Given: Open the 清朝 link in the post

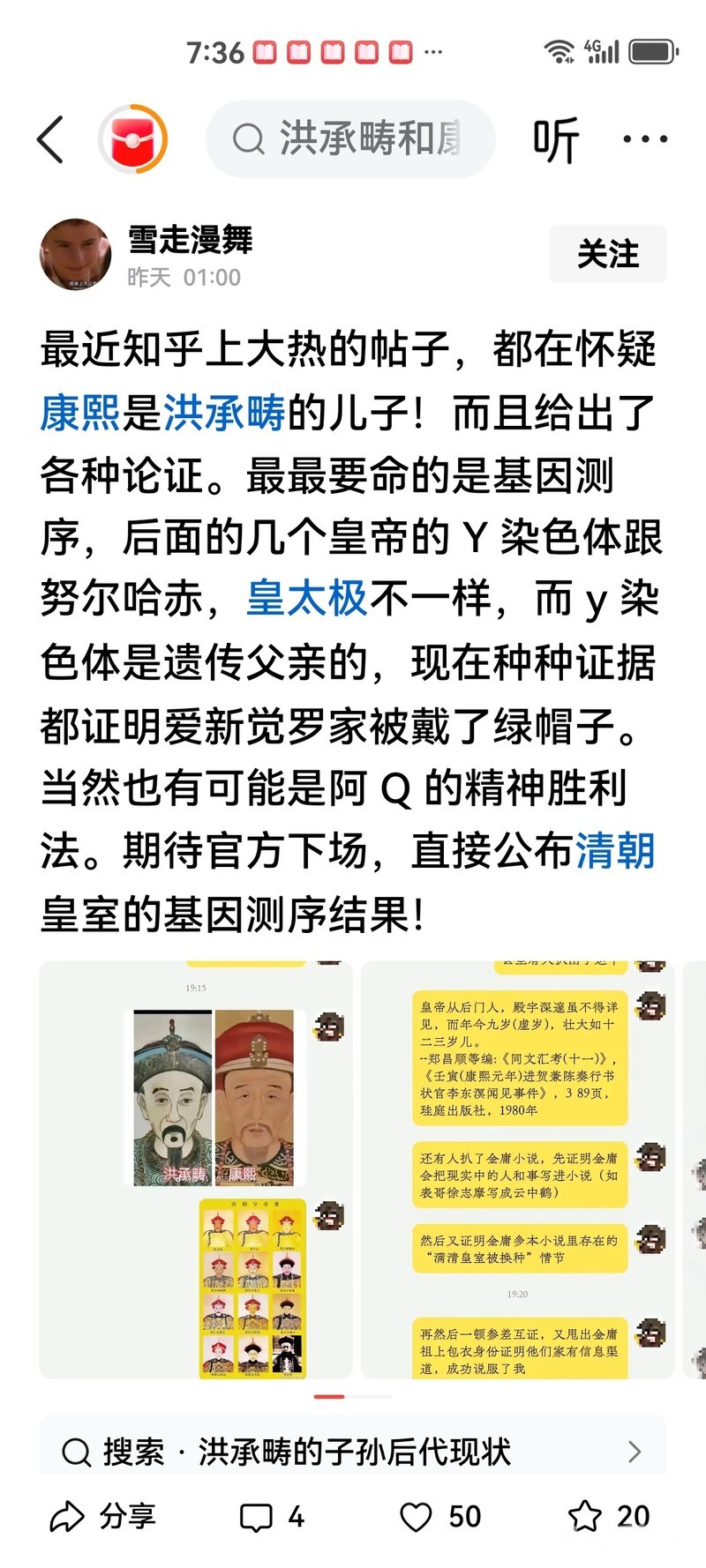Looking at the screenshot, I should [x=615, y=851].
